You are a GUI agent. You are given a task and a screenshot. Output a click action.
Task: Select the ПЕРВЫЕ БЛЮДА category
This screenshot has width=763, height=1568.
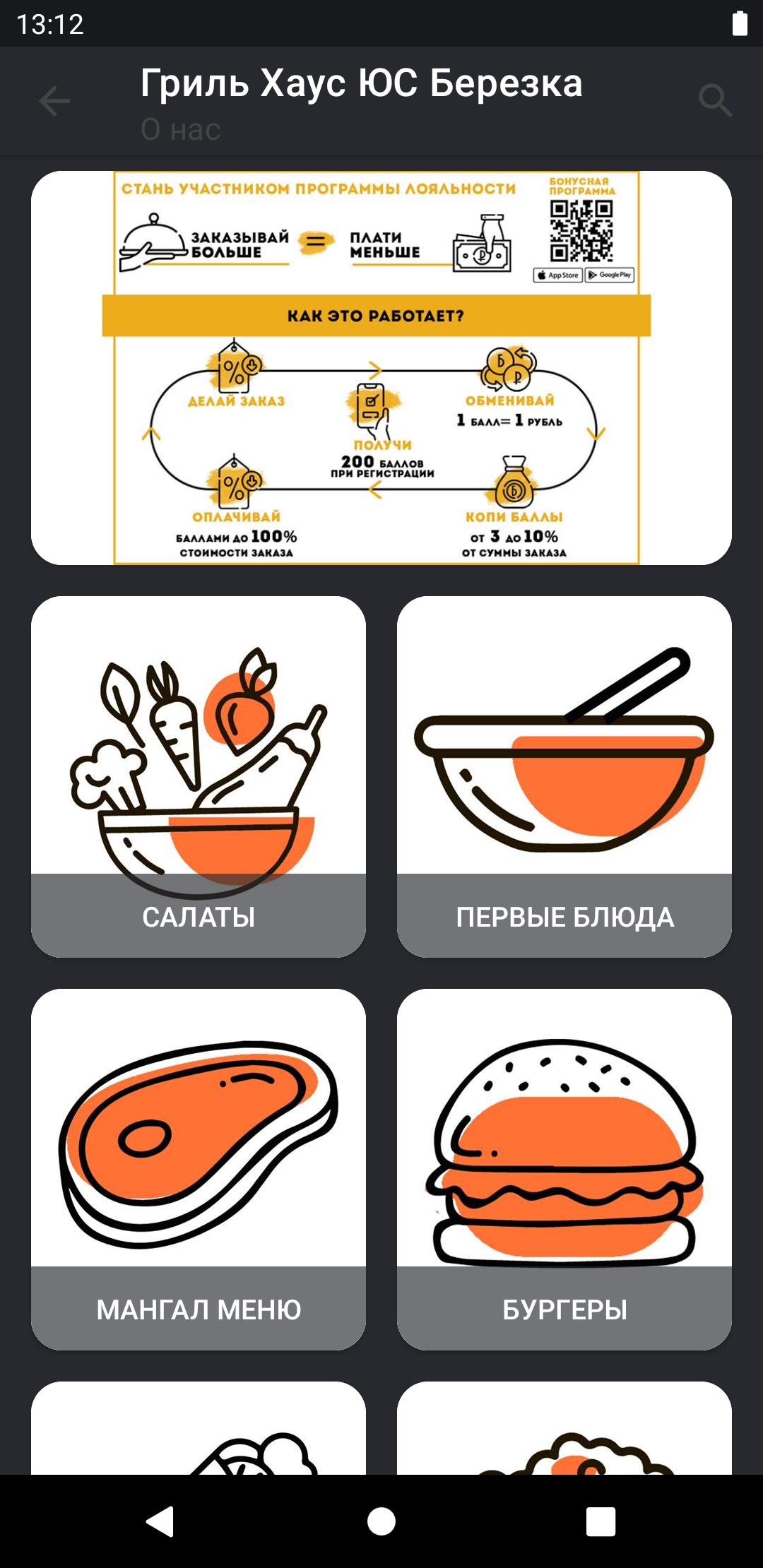pos(564,777)
